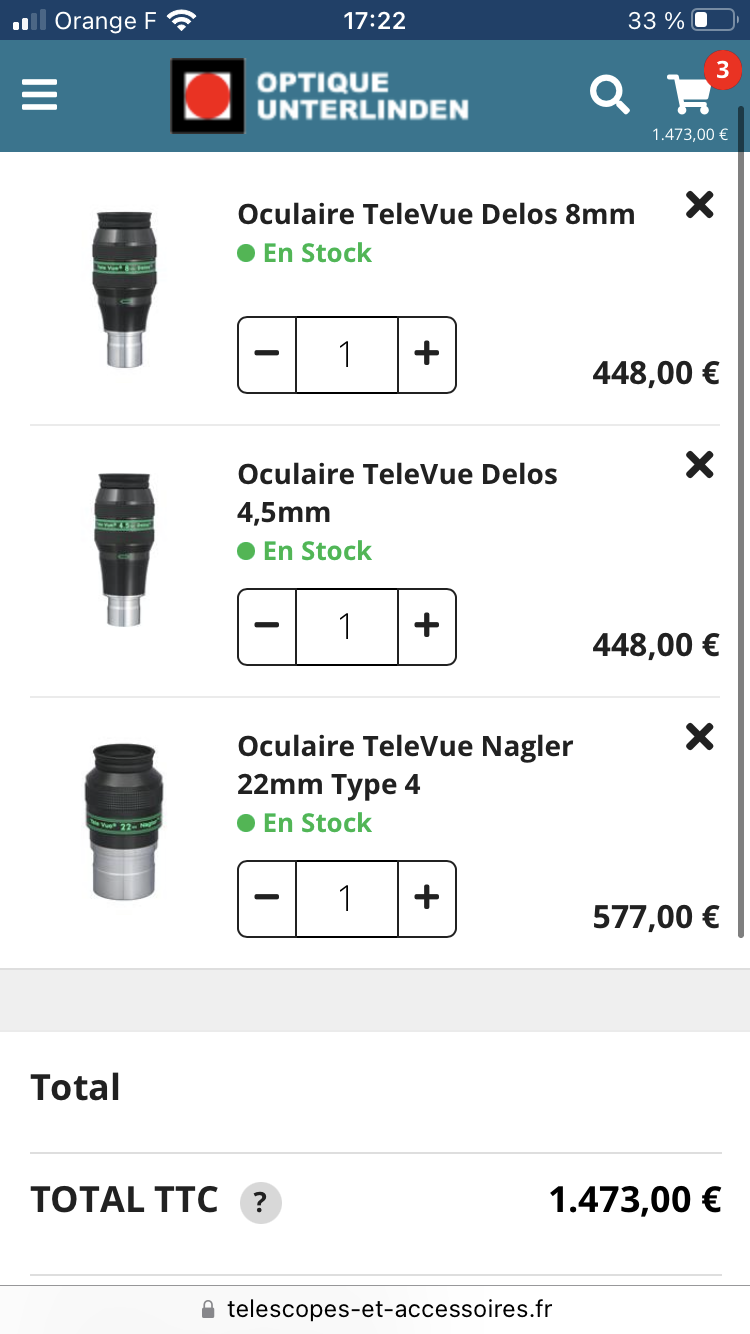Image resolution: width=750 pixels, height=1334 pixels.
Task: Edit the quantity field for Delos 4,5mm
Action: coord(346,627)
